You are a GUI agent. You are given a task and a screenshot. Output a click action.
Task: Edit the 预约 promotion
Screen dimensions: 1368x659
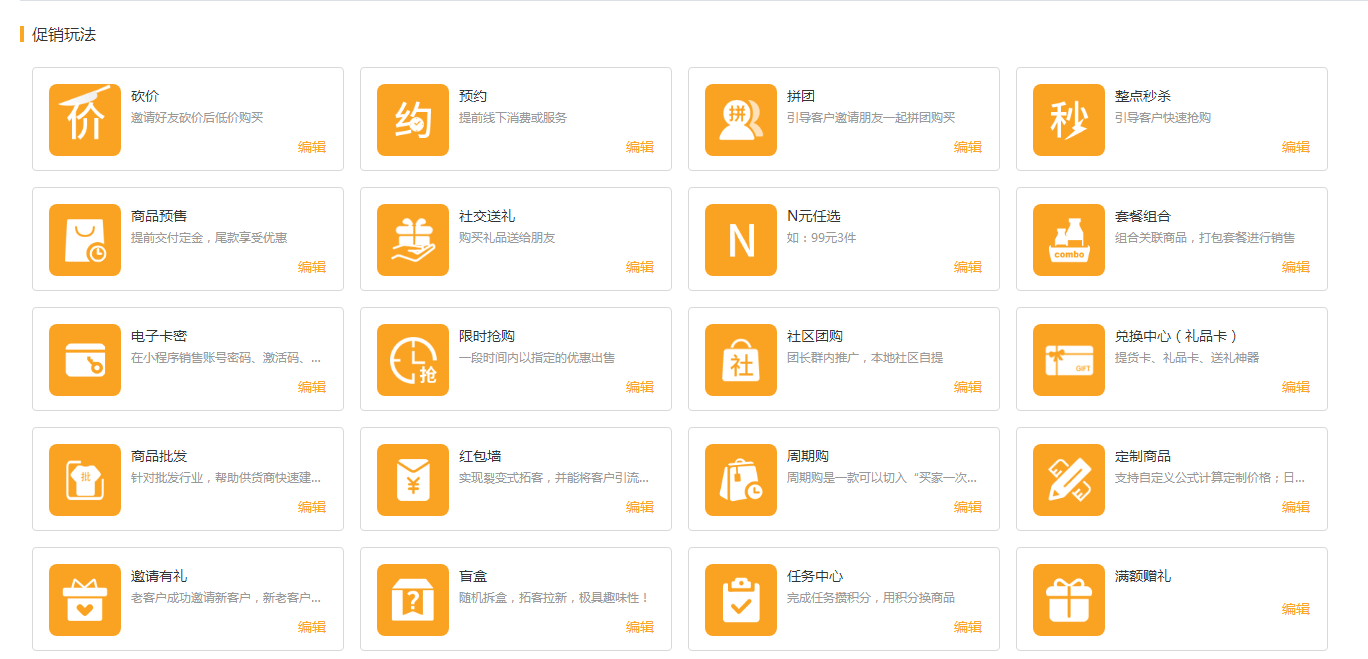click(x=640, y=147)
